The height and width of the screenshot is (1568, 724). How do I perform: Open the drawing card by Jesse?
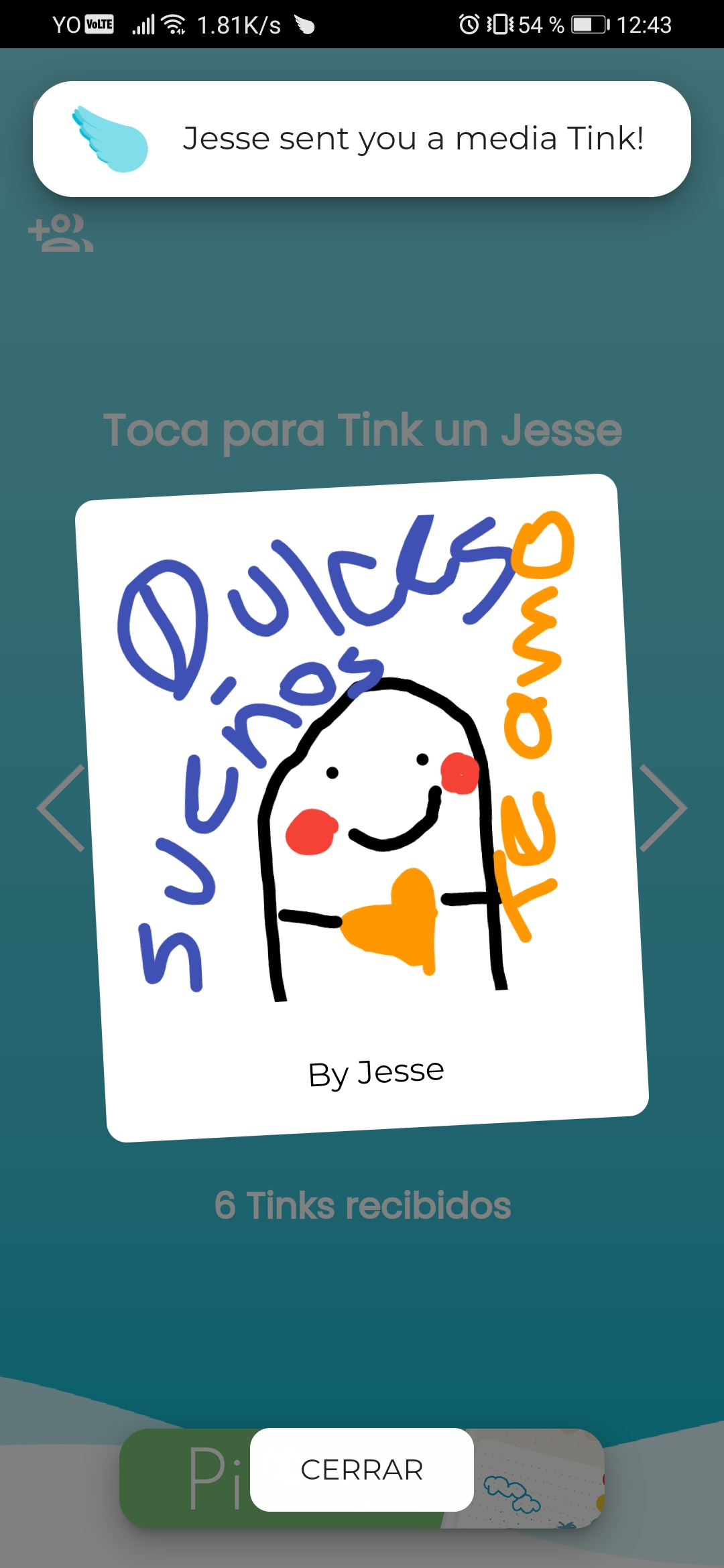pos(362,807)
